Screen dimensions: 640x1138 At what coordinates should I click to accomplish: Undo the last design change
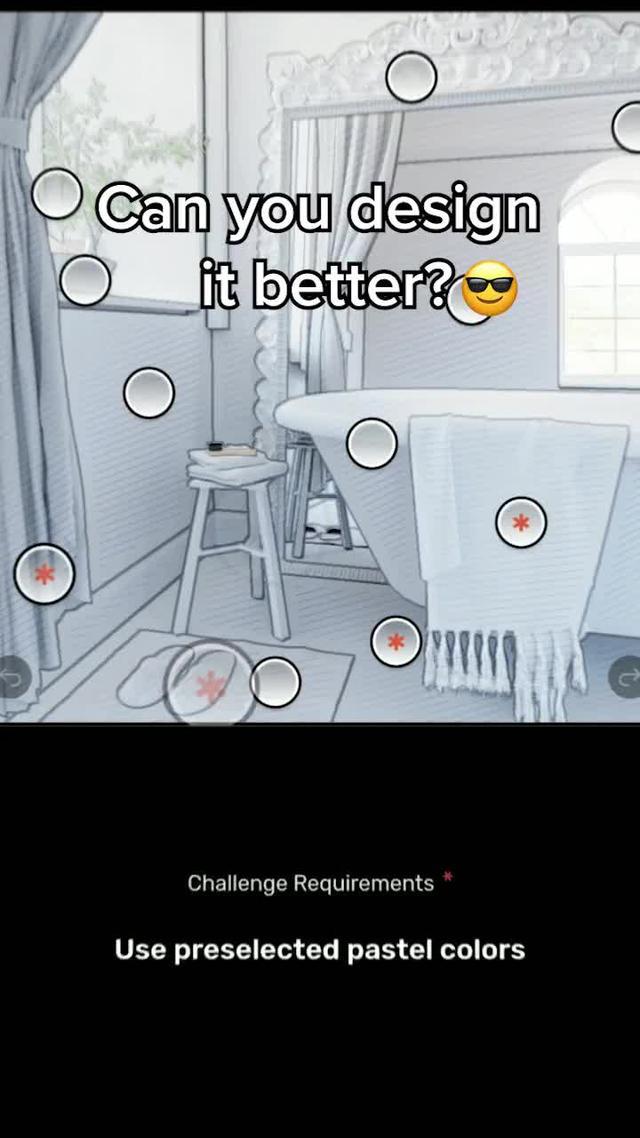[x=12, y=678]
